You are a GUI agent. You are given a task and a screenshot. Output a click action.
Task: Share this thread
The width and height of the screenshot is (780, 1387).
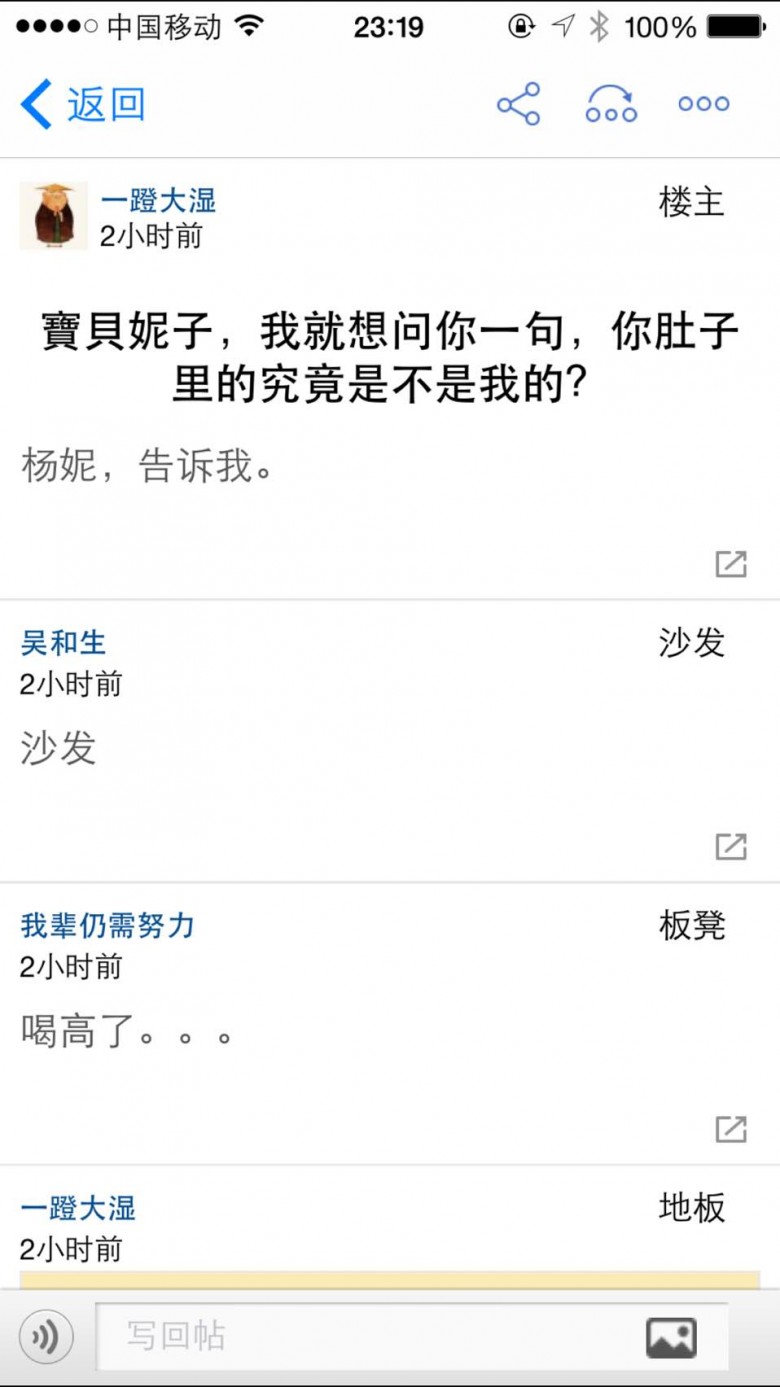[518, 104]
